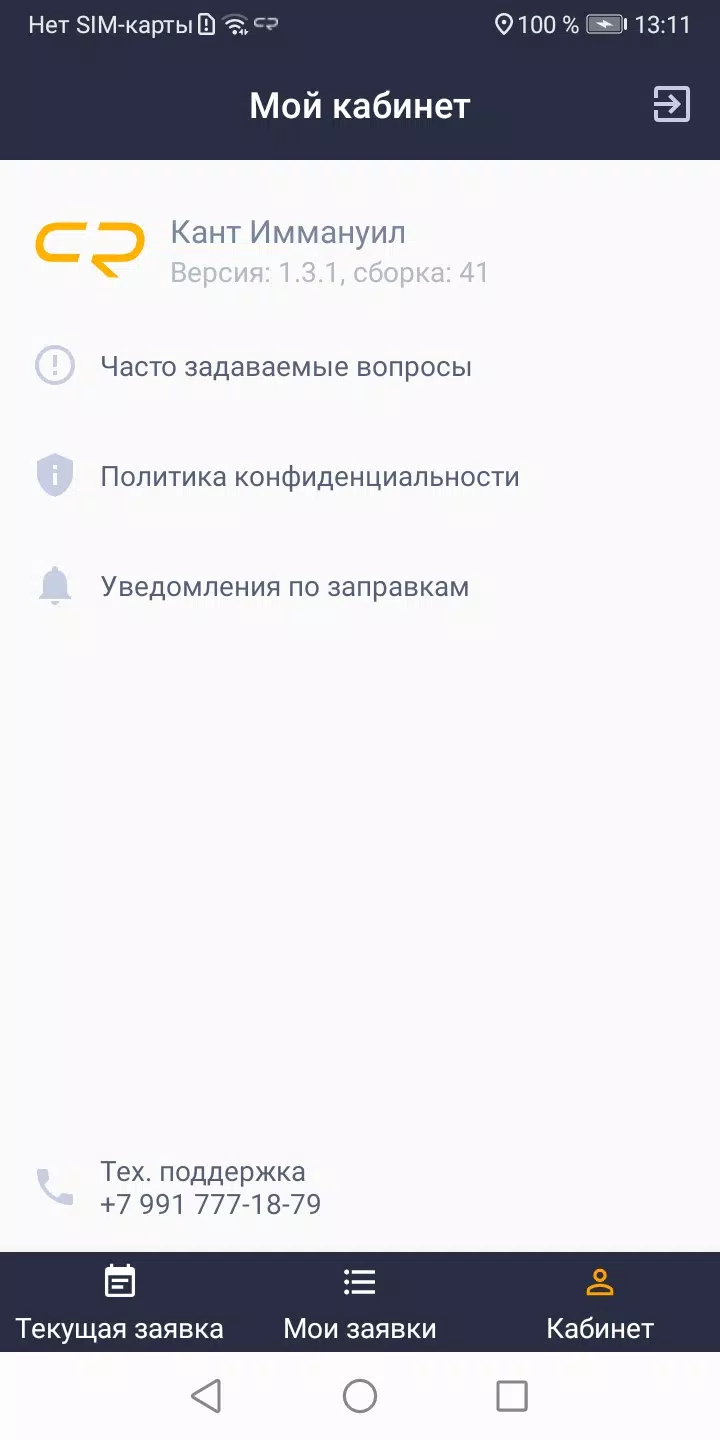
Task: Tap the user name Кант Иммануил
Action: click(289, 232)
